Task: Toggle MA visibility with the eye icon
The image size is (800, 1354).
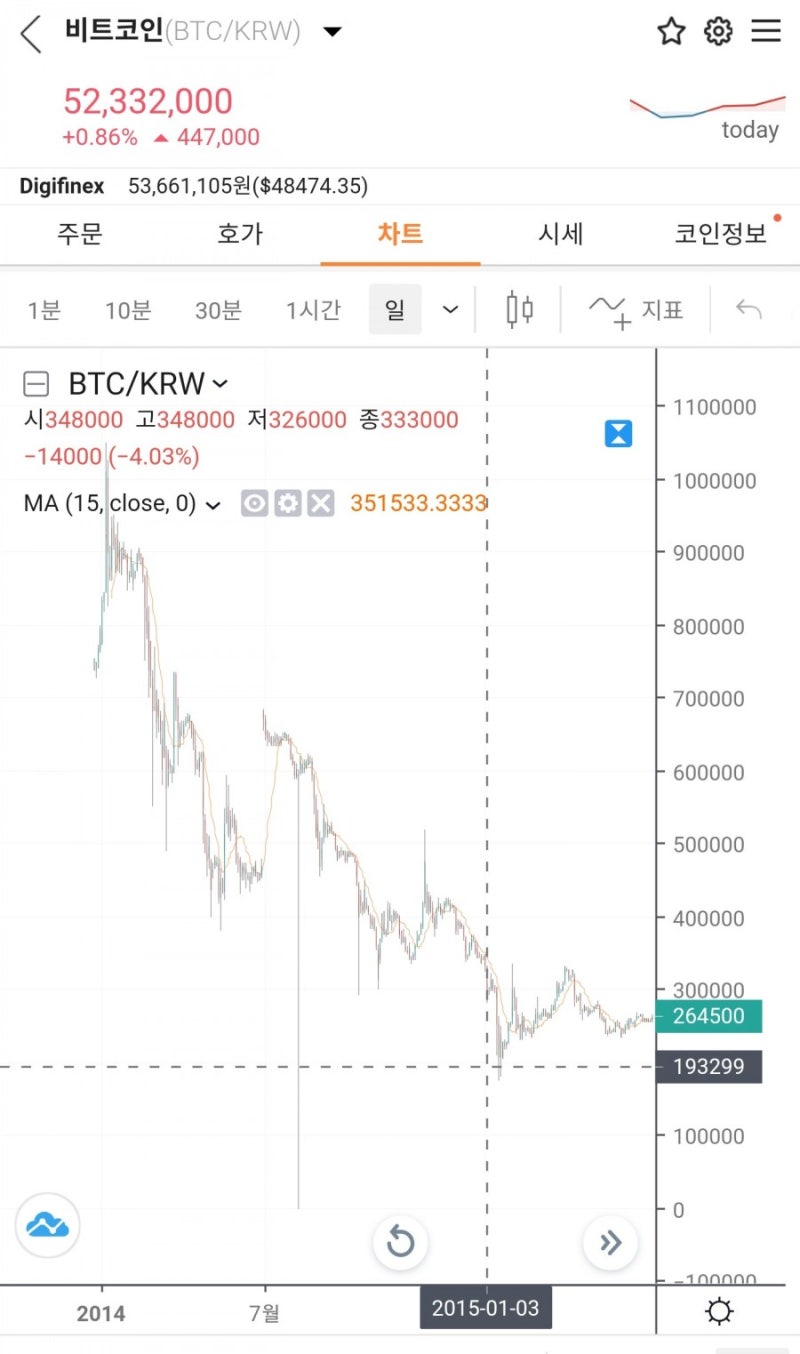Action: pos(254,503)
